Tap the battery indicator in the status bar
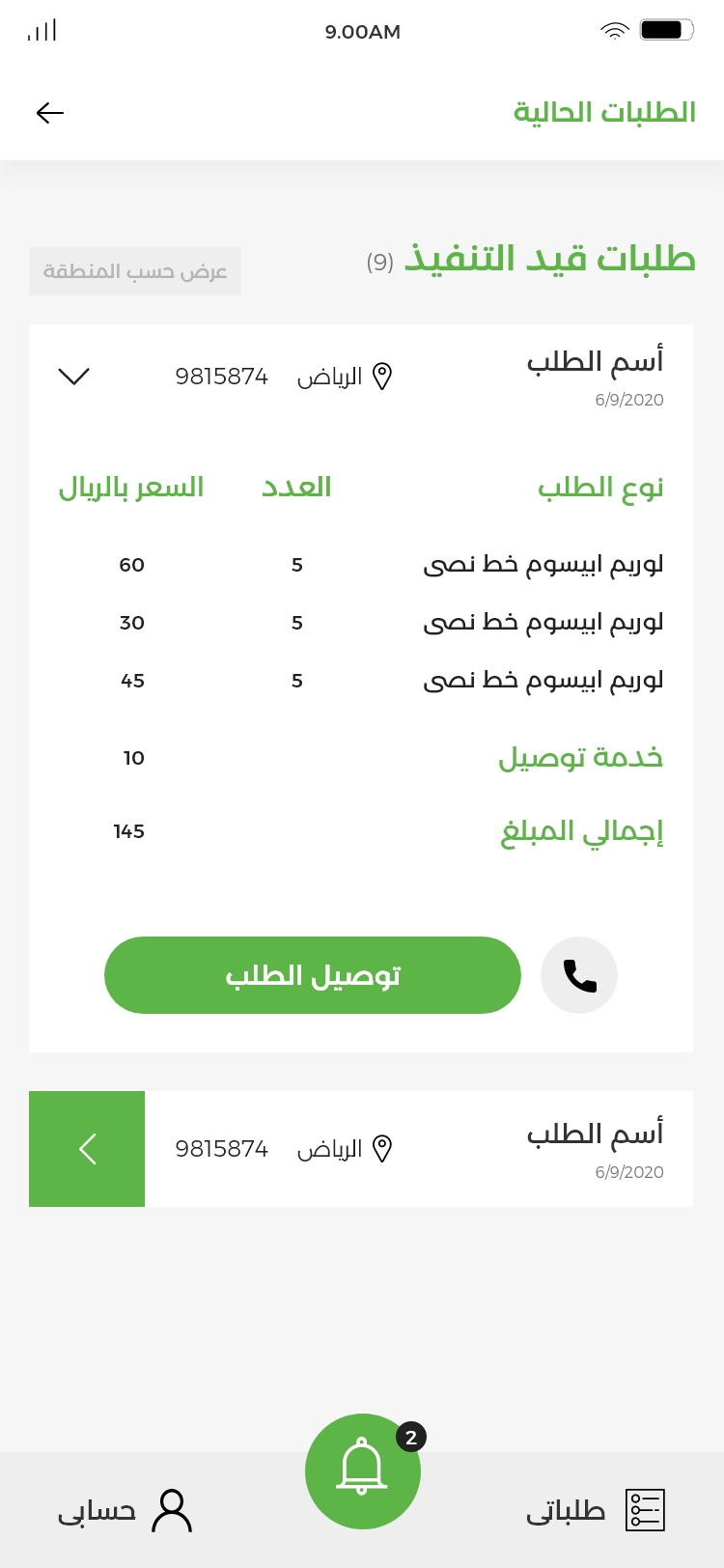The height and width of the screenshot is (1568, 724). [668, 29]
